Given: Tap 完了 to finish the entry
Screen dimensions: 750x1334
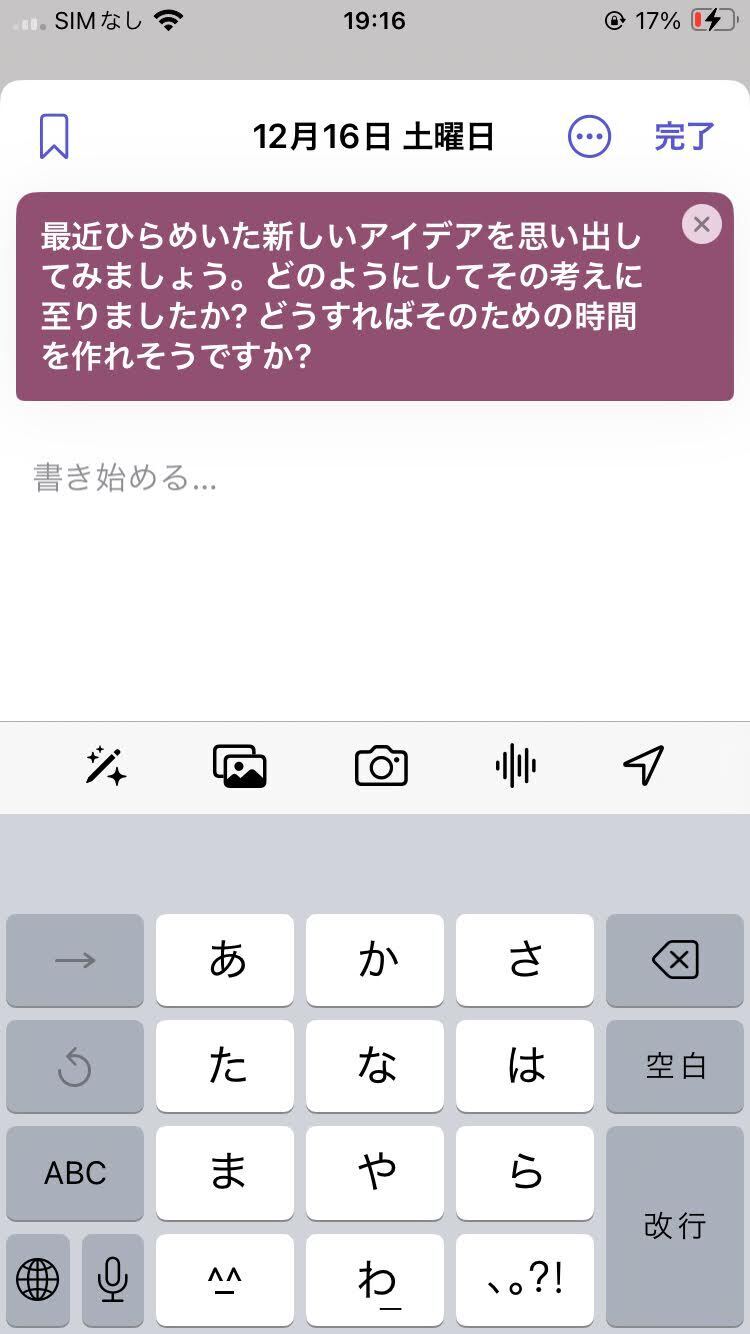Looking at the screenshot, I should (x=685, y=137).
